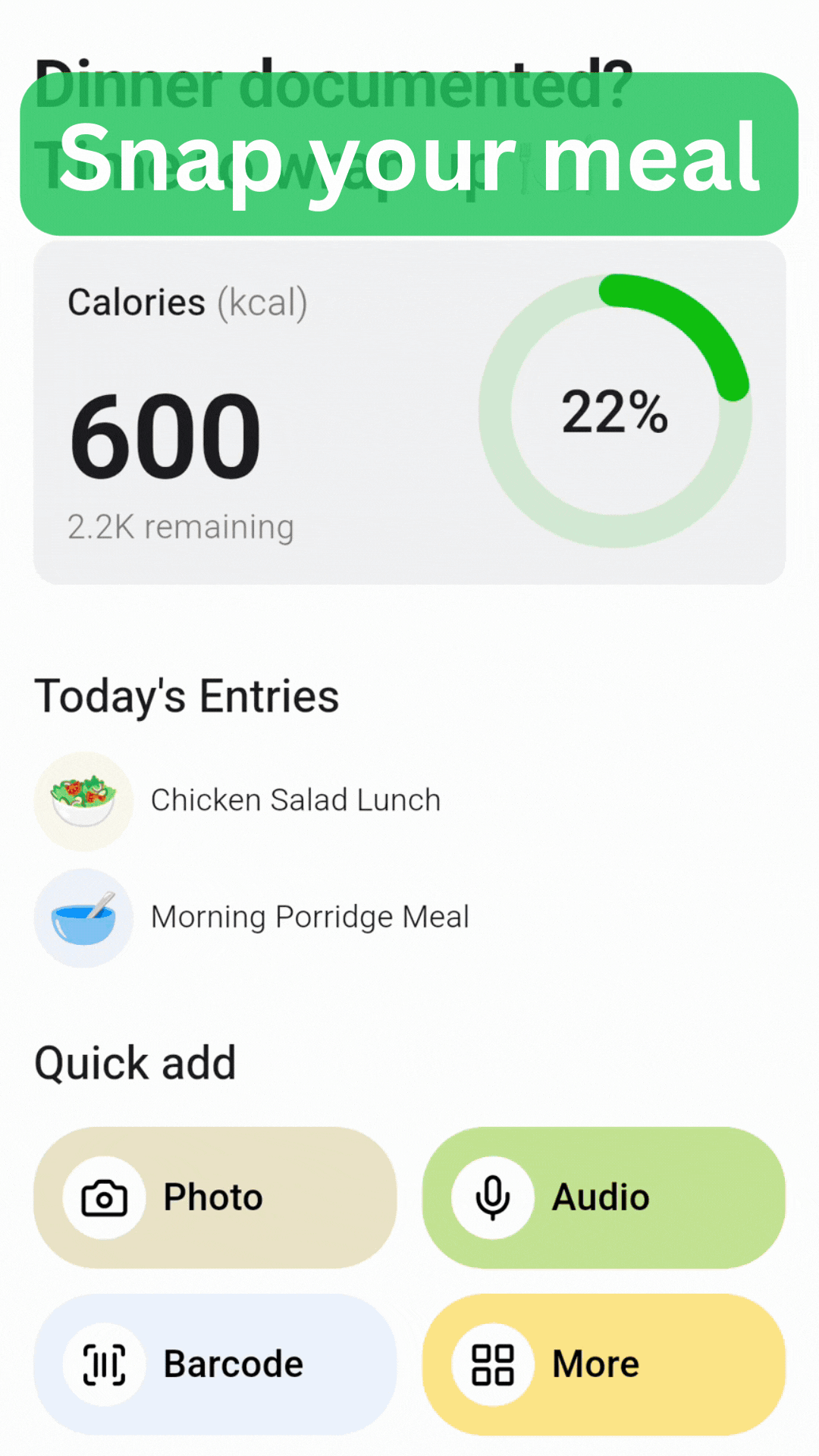Scan a product with Barcode
Viewport: 819px width, 1456px height.
point(215,1363)
